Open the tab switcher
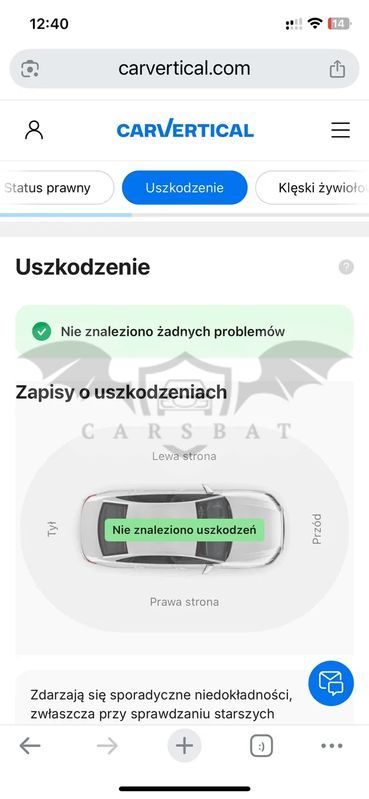Viewport: 369px width, 799px height. 261,747
